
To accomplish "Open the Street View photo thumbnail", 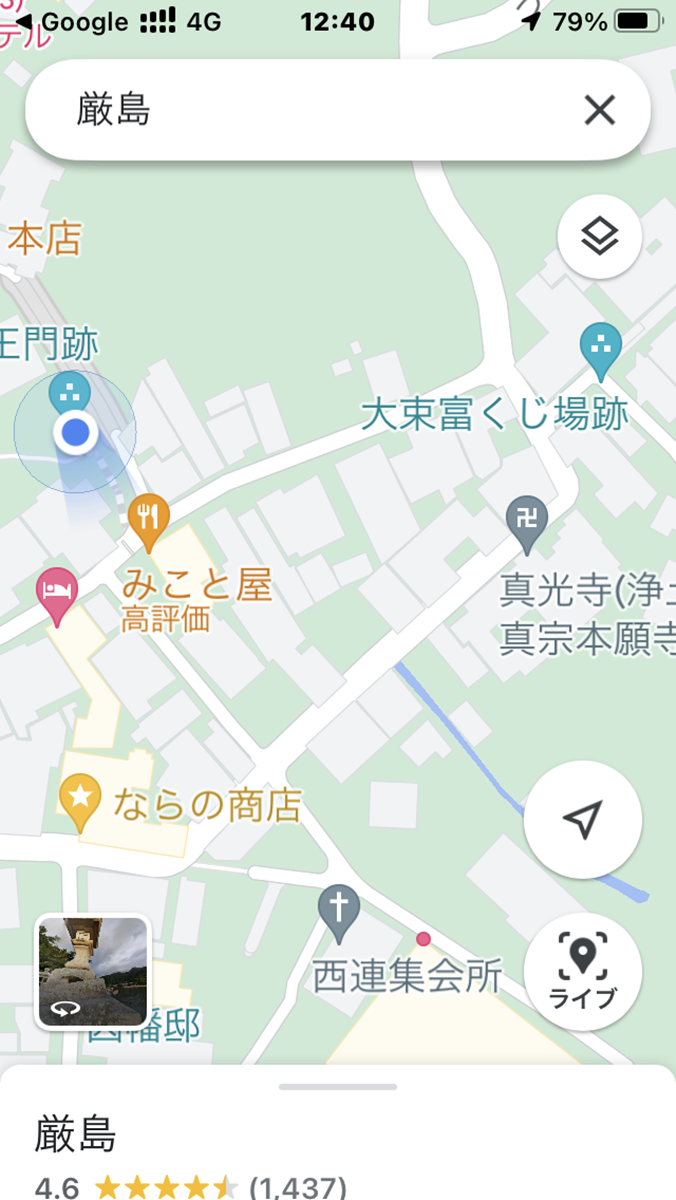I will (93, 971).
